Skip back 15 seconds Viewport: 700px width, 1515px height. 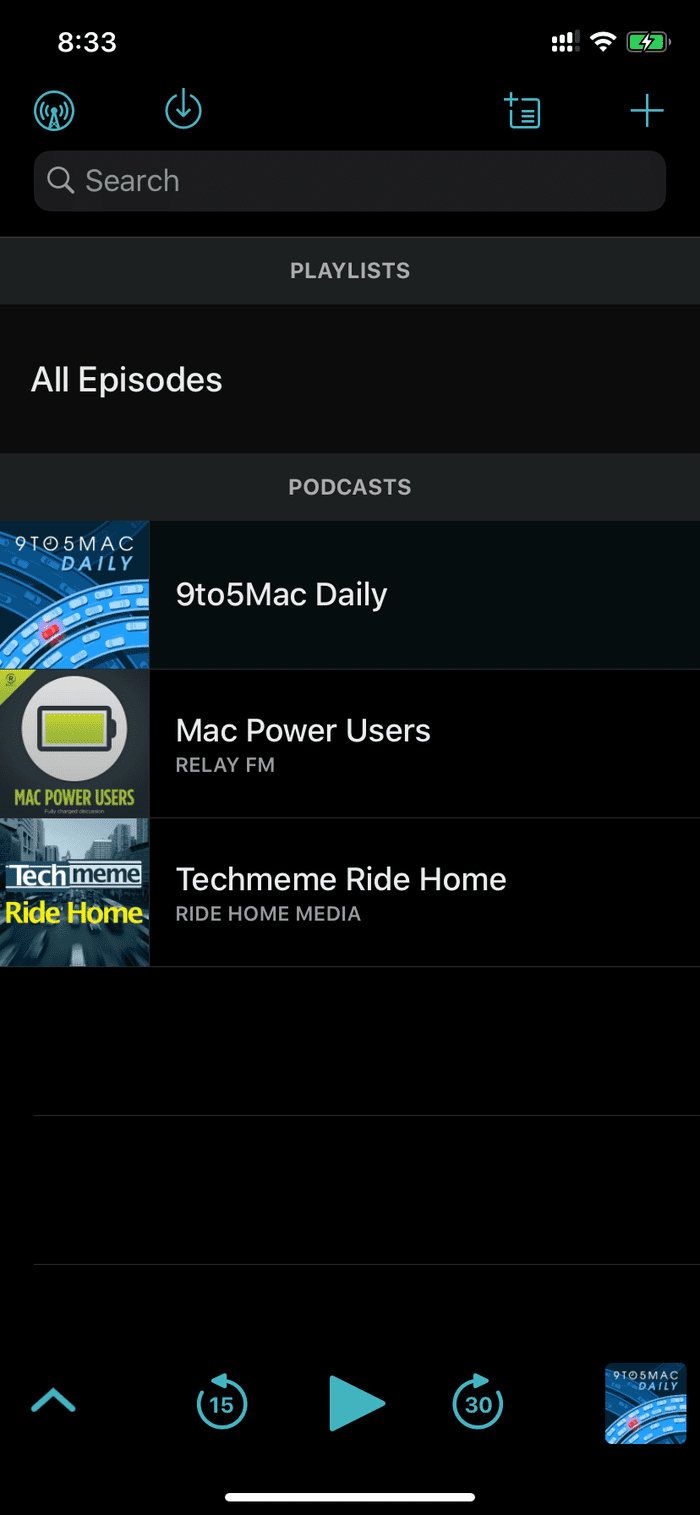[x=221, y=1403]
